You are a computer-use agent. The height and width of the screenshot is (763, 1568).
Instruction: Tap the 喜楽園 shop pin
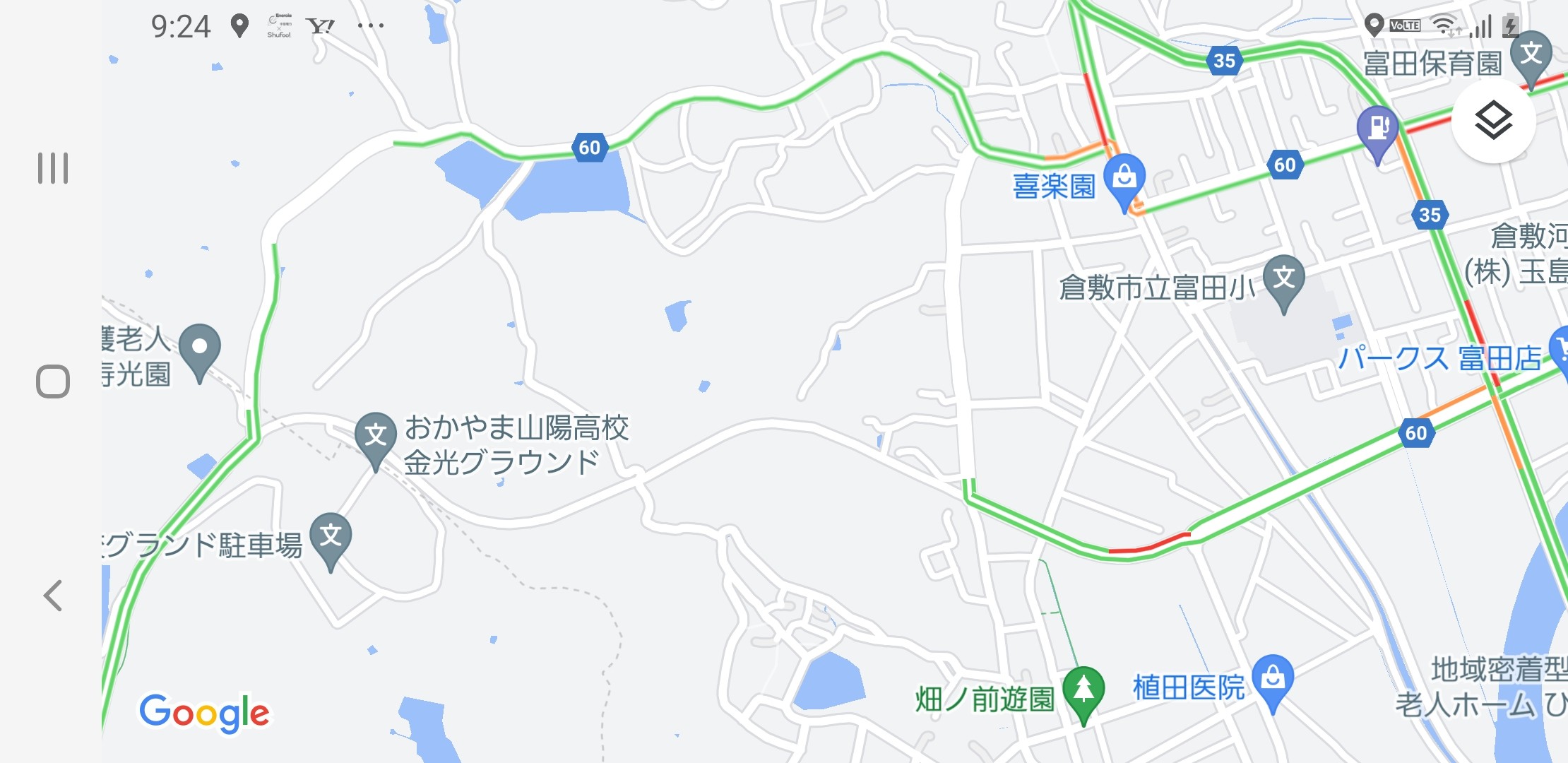(1124, 178)
